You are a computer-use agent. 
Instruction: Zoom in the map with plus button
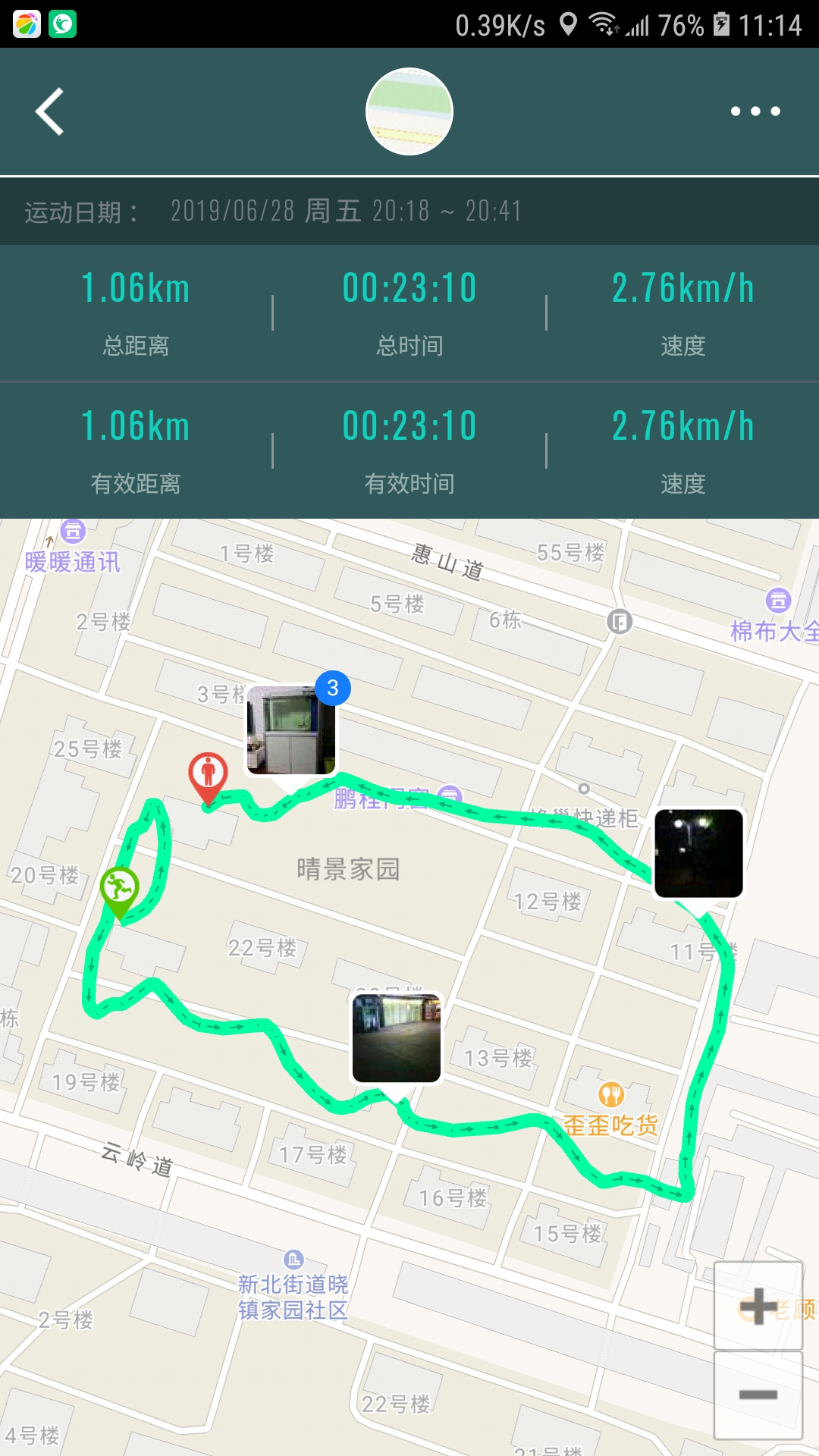pyautogui.click(x=758, y=1307)
